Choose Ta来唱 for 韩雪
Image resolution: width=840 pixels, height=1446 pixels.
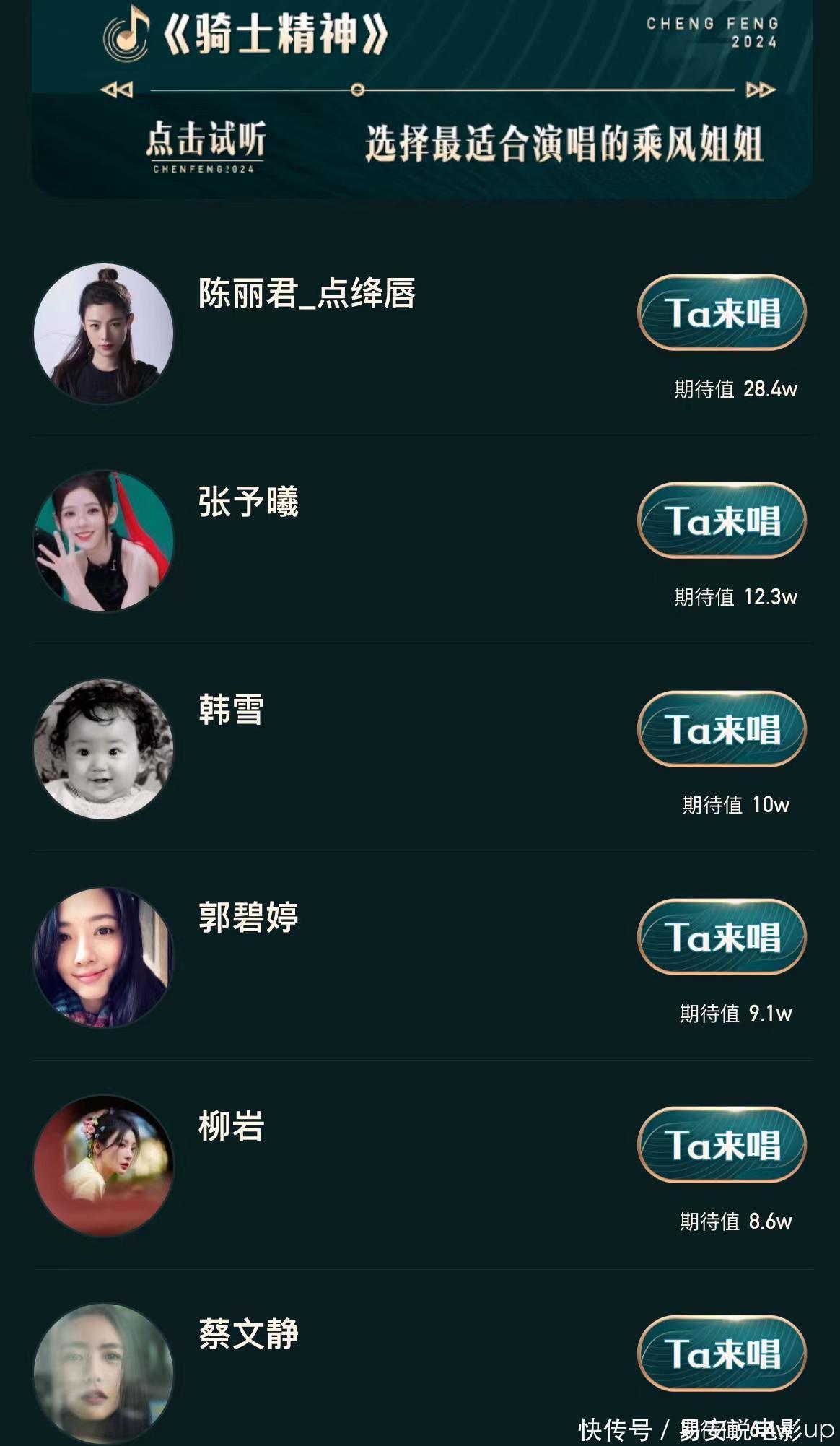coord(722,729)
